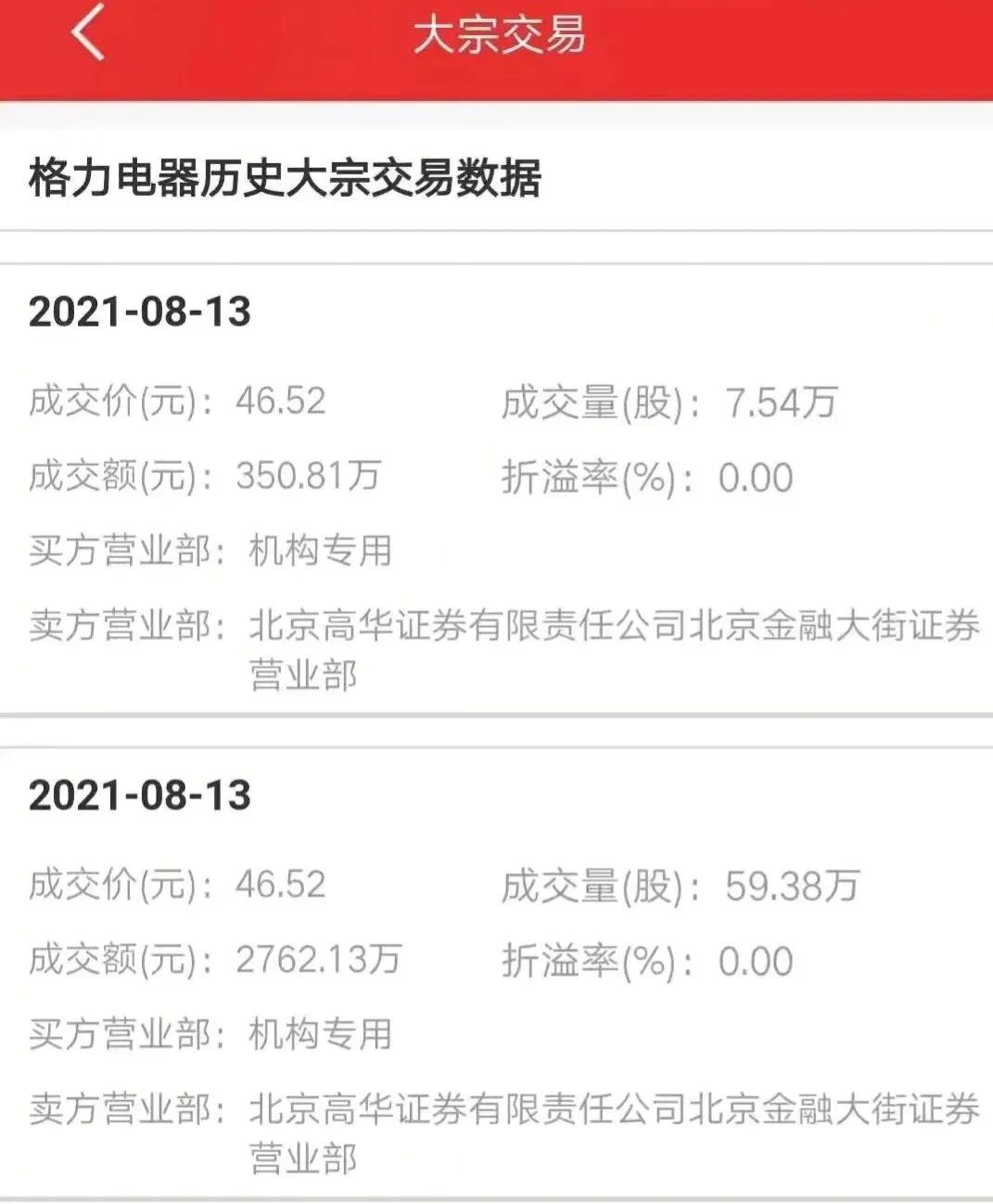This screenshot has height=1204, width=993.
Task: Click the 成交量 7.54万 value
Action: (781, 401)
